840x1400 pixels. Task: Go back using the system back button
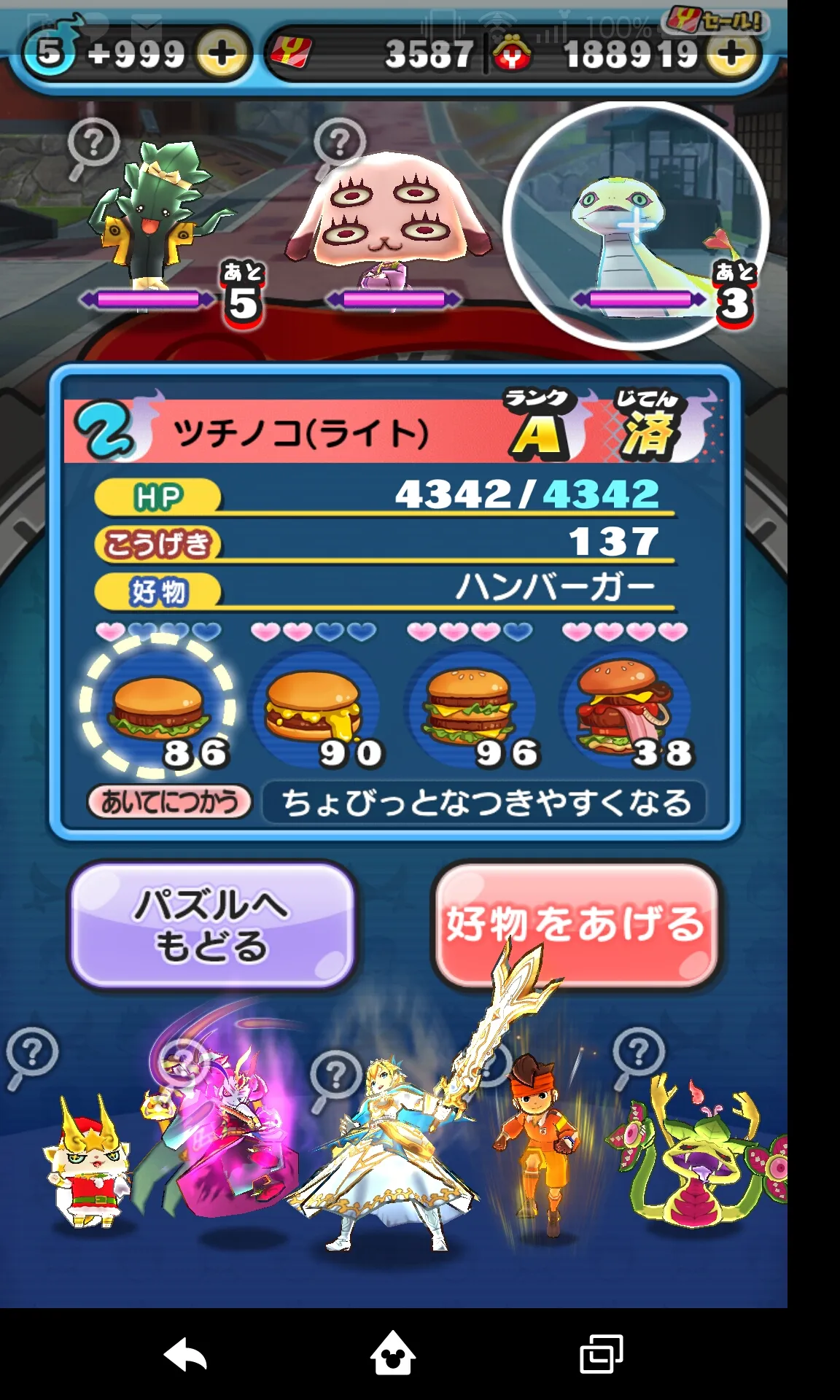click(x=186, y=1356)
